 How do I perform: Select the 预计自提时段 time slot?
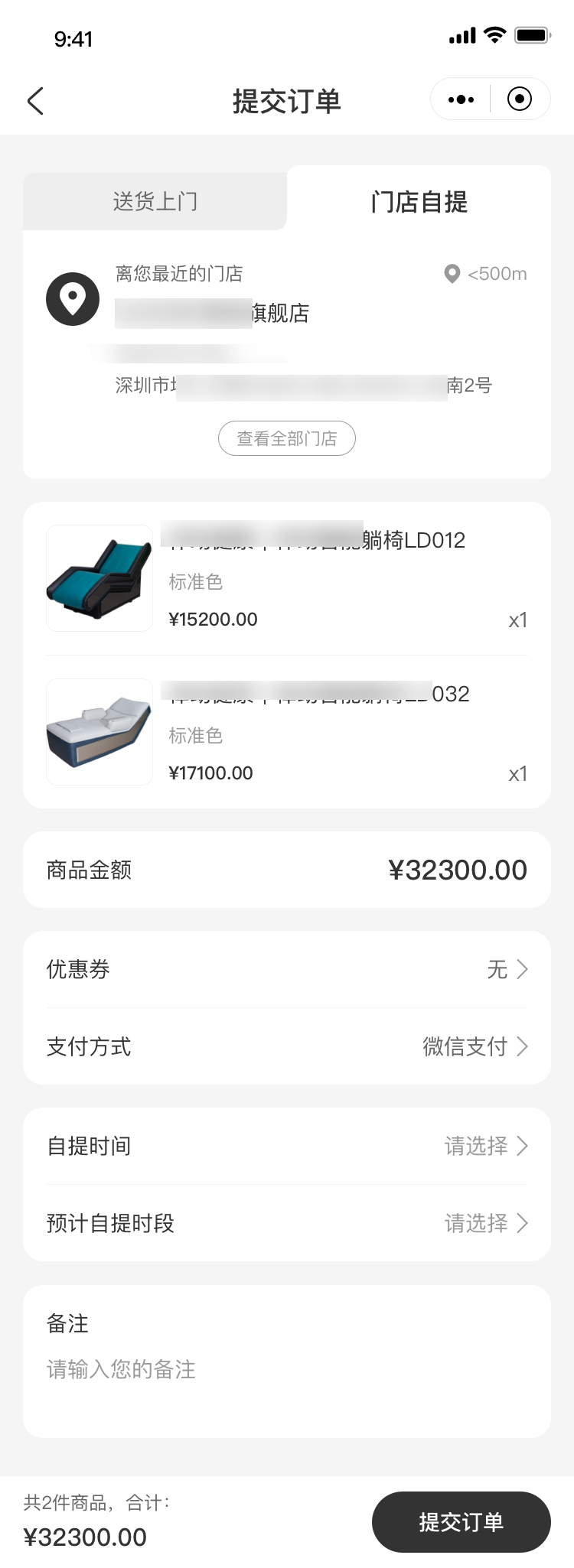pyautogui.click(x=287, y=1223)
